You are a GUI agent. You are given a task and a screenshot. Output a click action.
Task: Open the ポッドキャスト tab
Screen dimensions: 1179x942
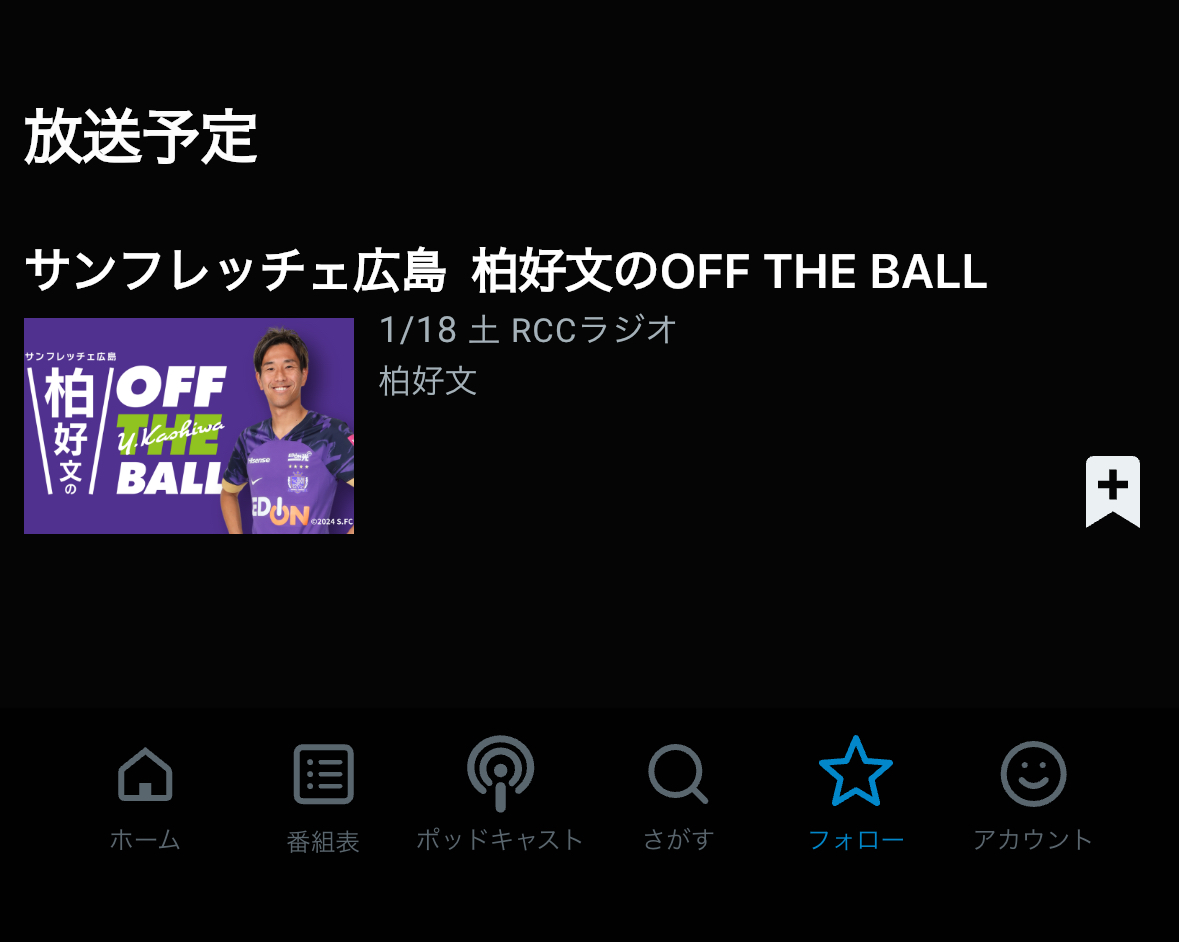[500, 796]
